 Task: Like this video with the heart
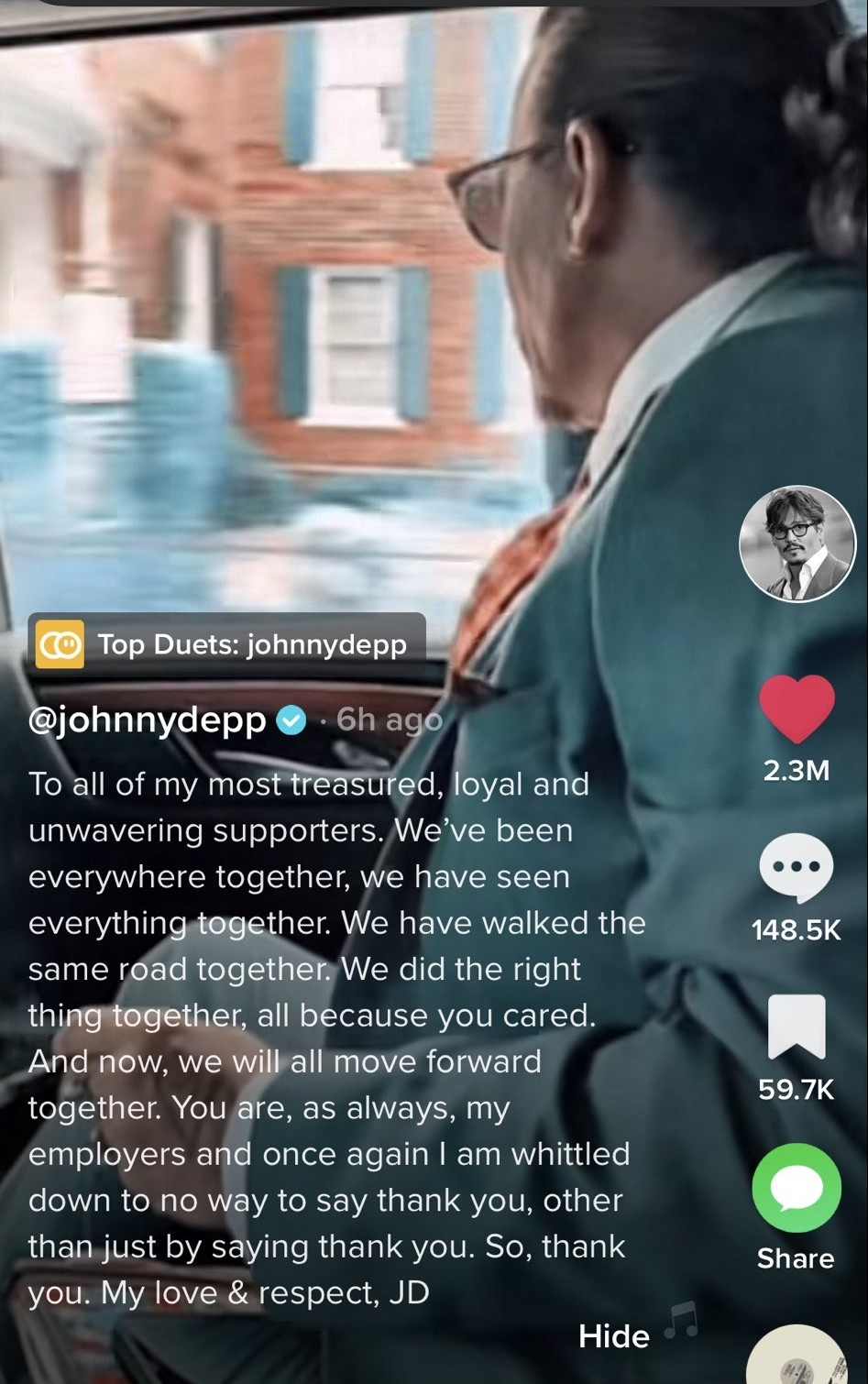click(797, 708)
